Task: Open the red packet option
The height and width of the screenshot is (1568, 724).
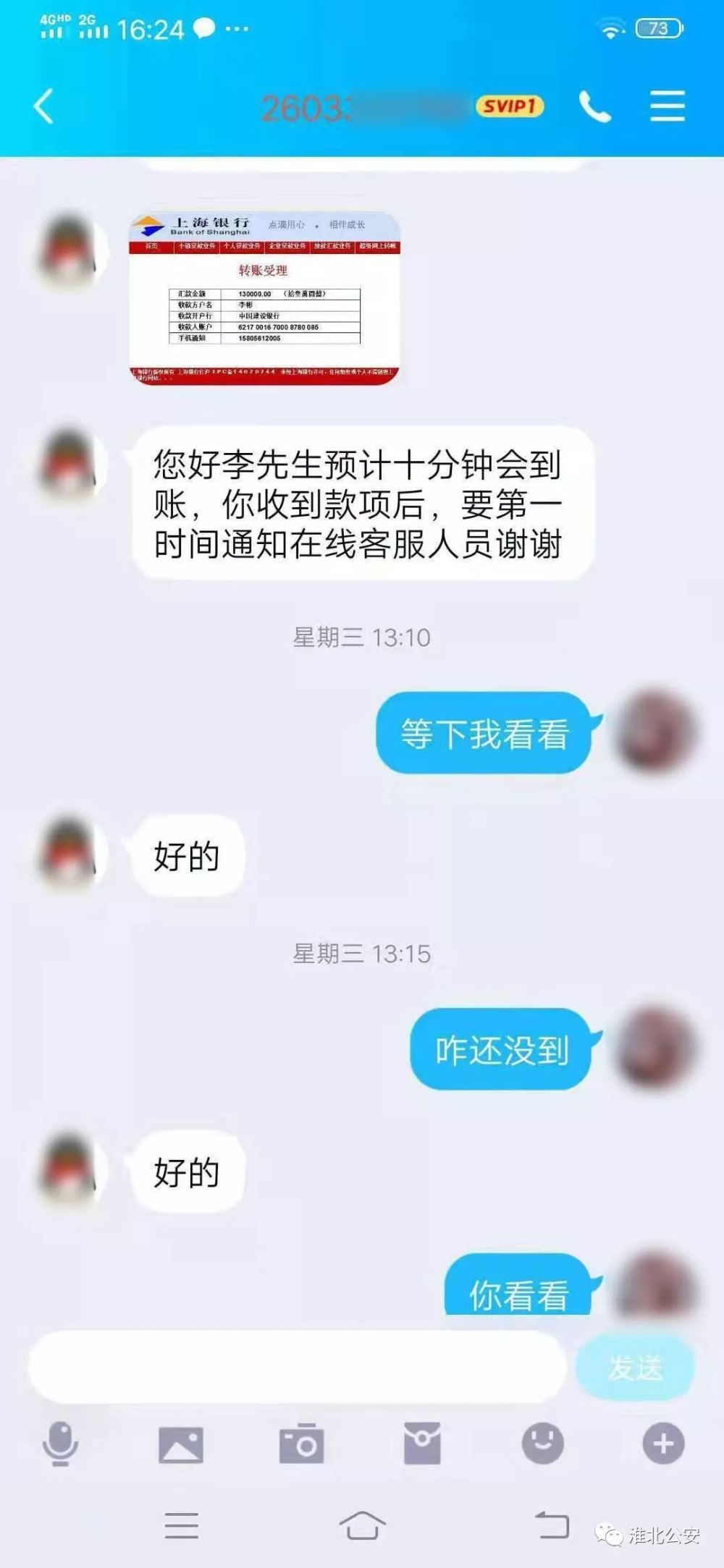Action: pos(422,1443)
